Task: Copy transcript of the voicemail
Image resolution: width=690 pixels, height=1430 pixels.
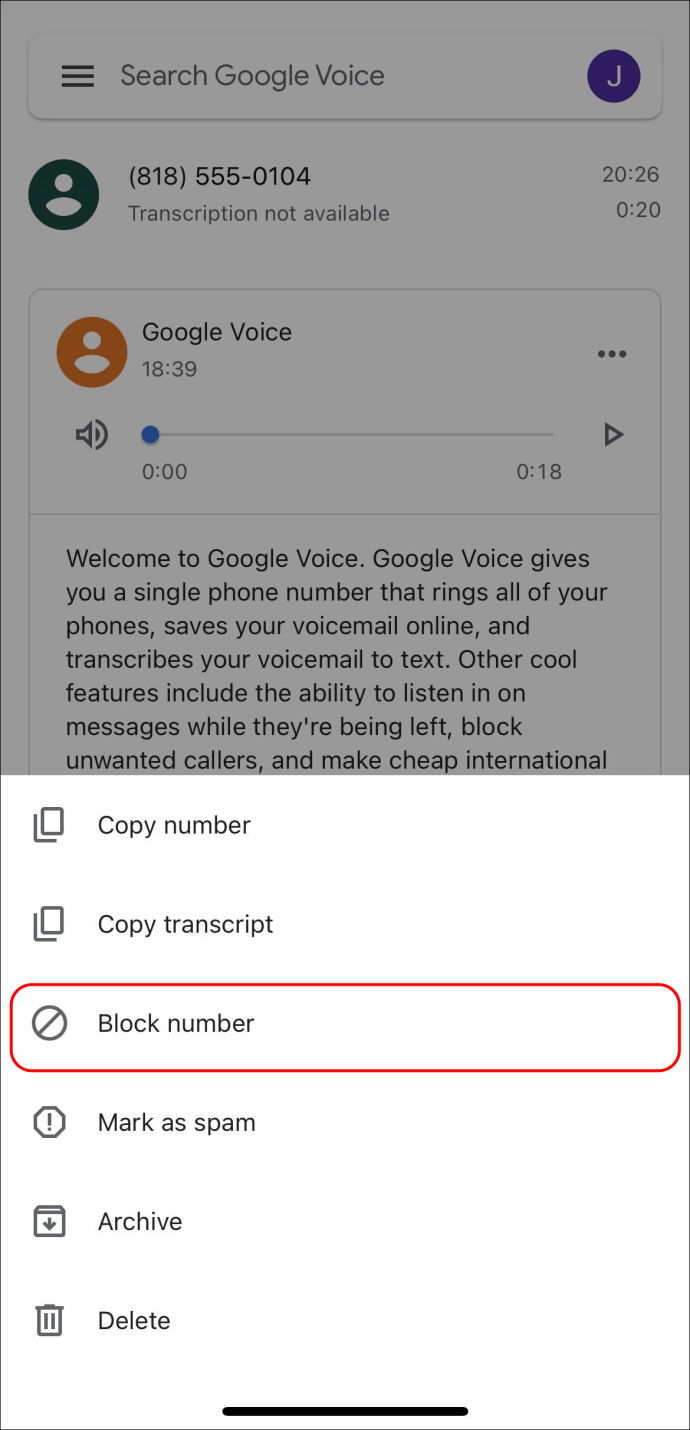Action: 185,925
